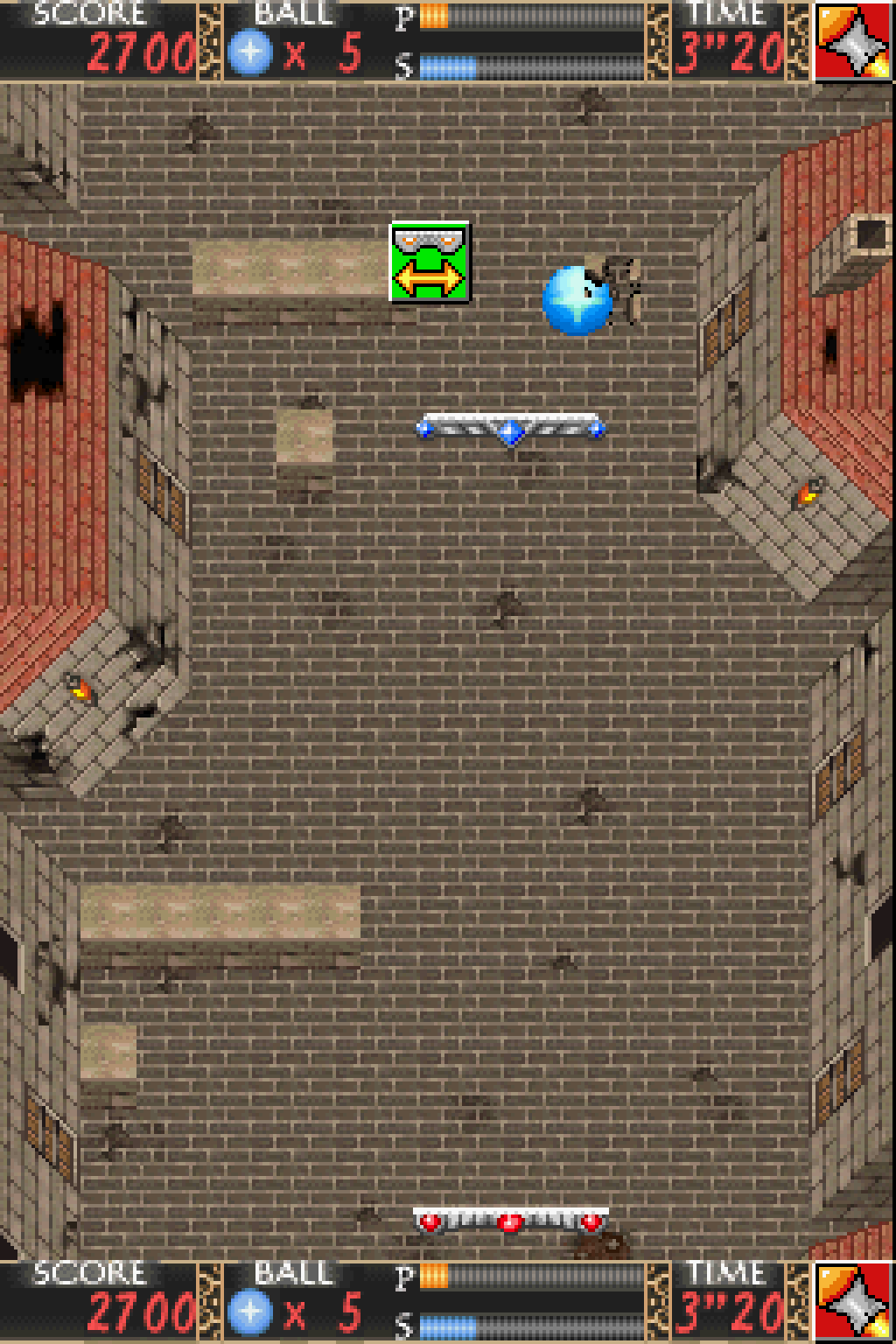Screen dimensions: 896x1344
Task: Activate the shuriken item in the top HUD
Action: coord(853,41)
